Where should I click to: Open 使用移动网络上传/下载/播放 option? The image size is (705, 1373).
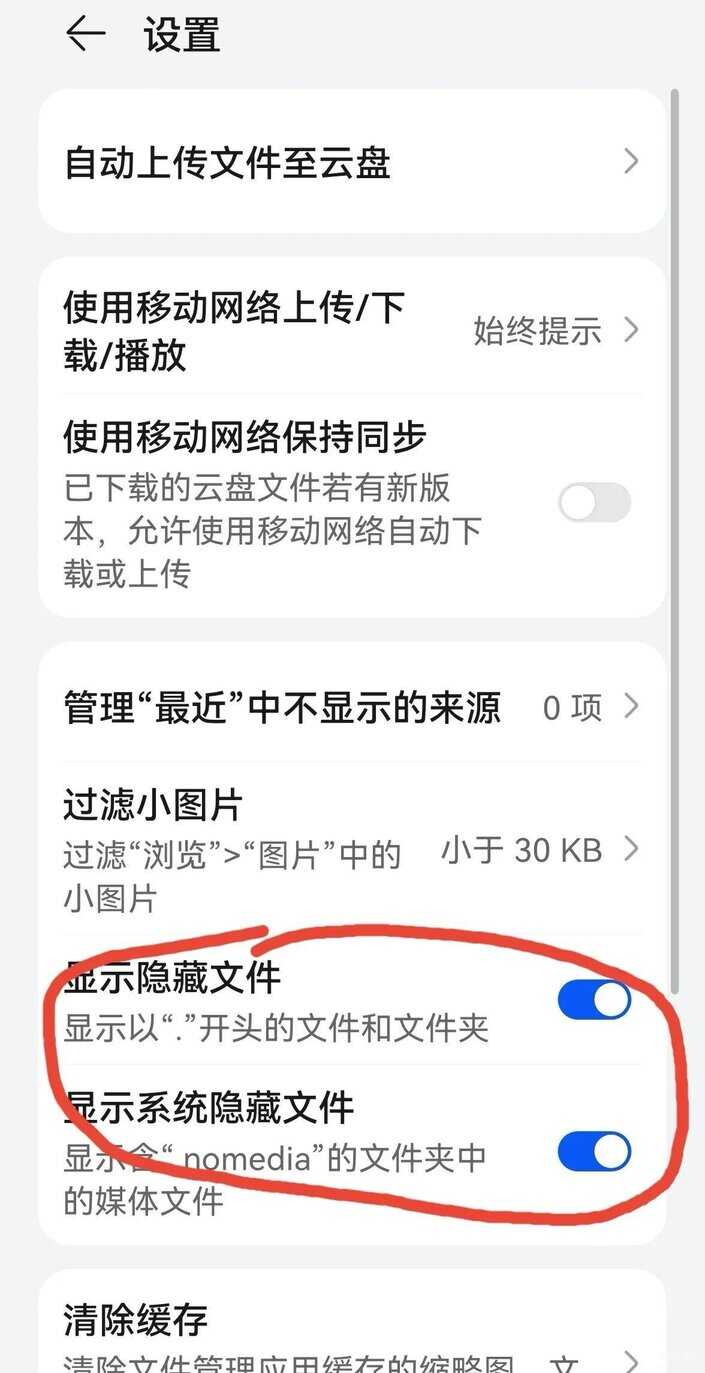coord(350,330)
